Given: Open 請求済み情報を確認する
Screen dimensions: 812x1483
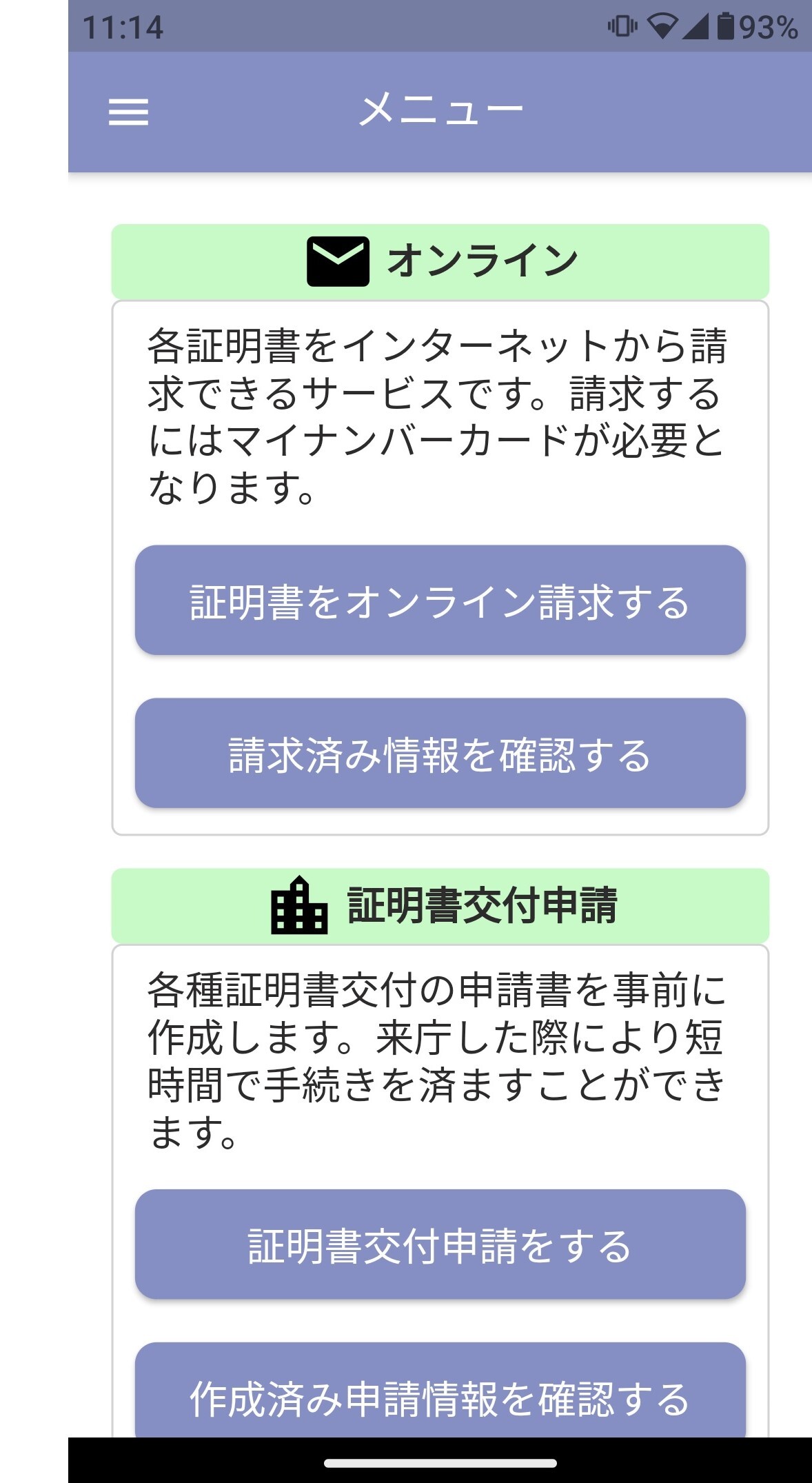Looking at the screenshot, I should [440, 753].
